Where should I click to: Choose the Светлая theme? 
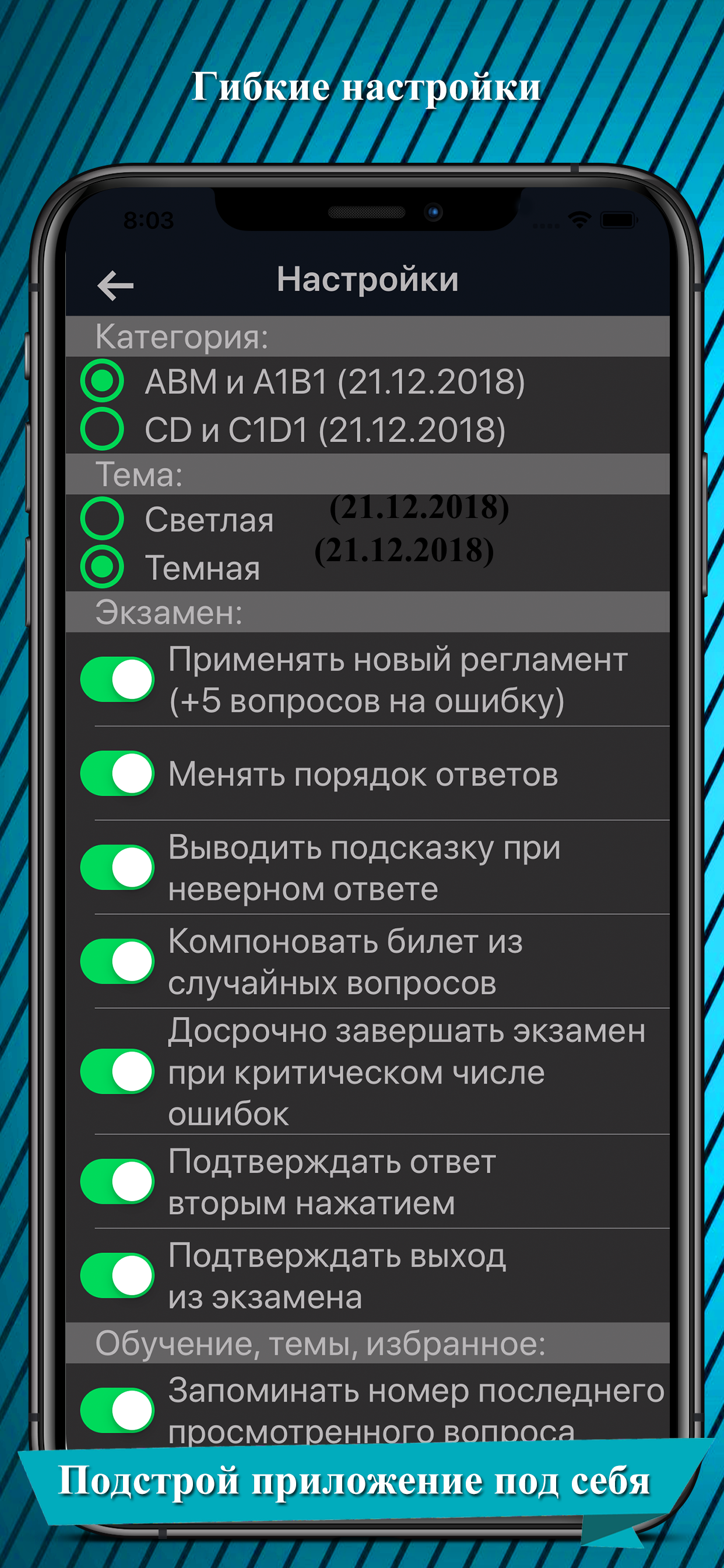102,519
